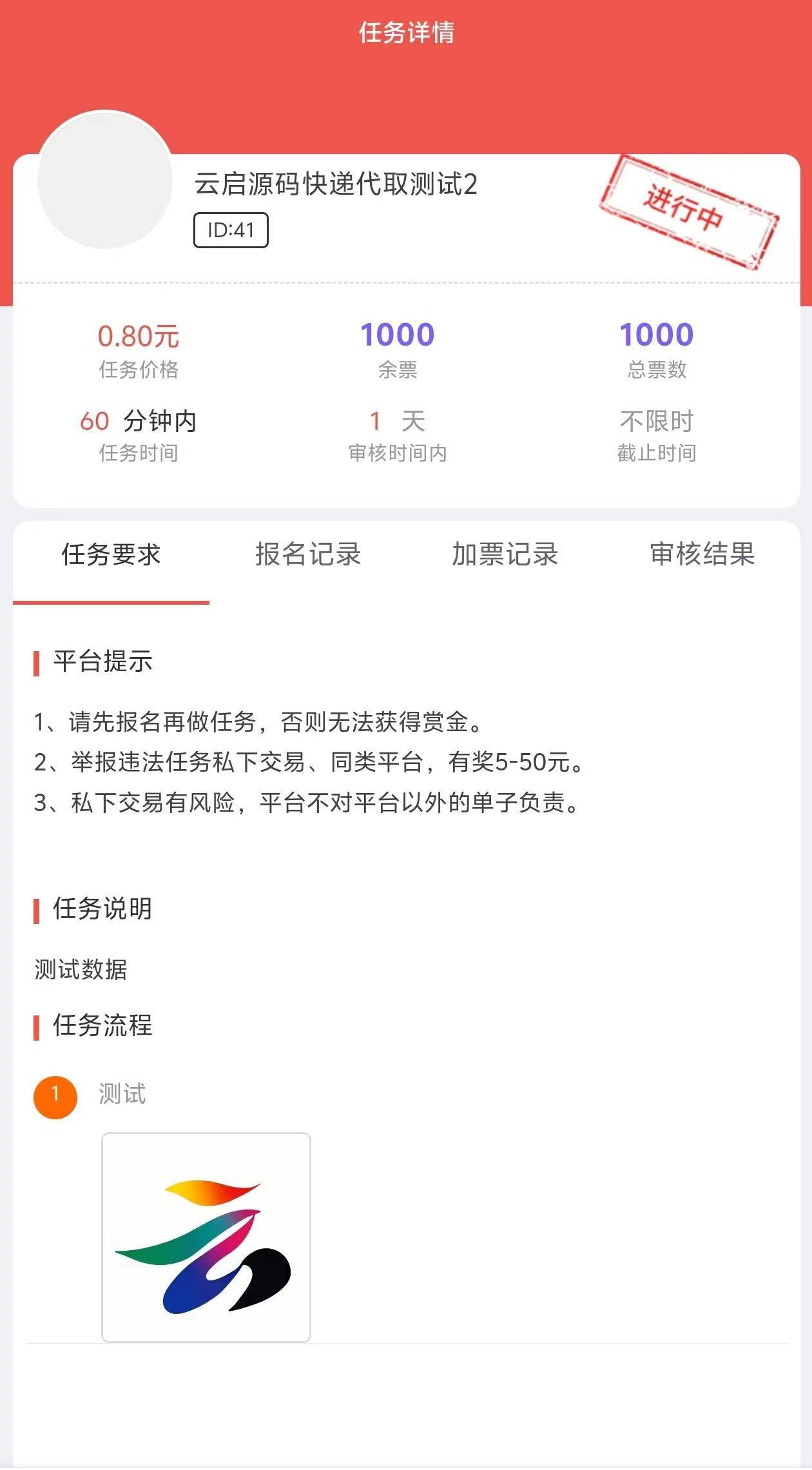Open the 审核结果 tab
812x1470 pixels.
point(703,556)
